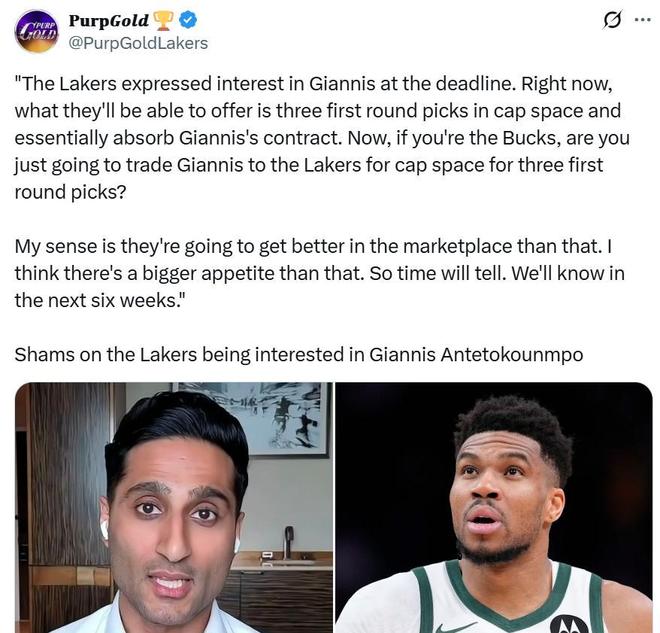
Task: Open the @PurpGoldLakers handle
Action: (x=138, y=43)
